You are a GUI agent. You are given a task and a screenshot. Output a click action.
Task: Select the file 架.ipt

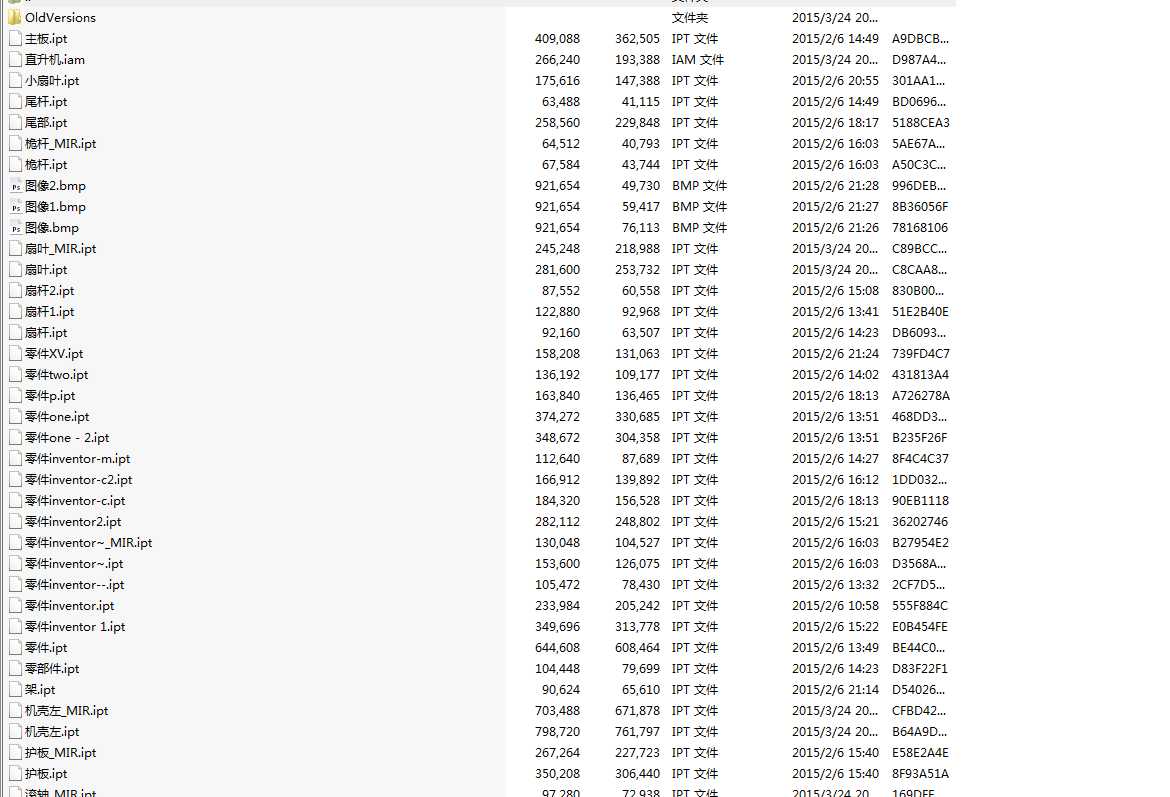[x=40, y=689]
